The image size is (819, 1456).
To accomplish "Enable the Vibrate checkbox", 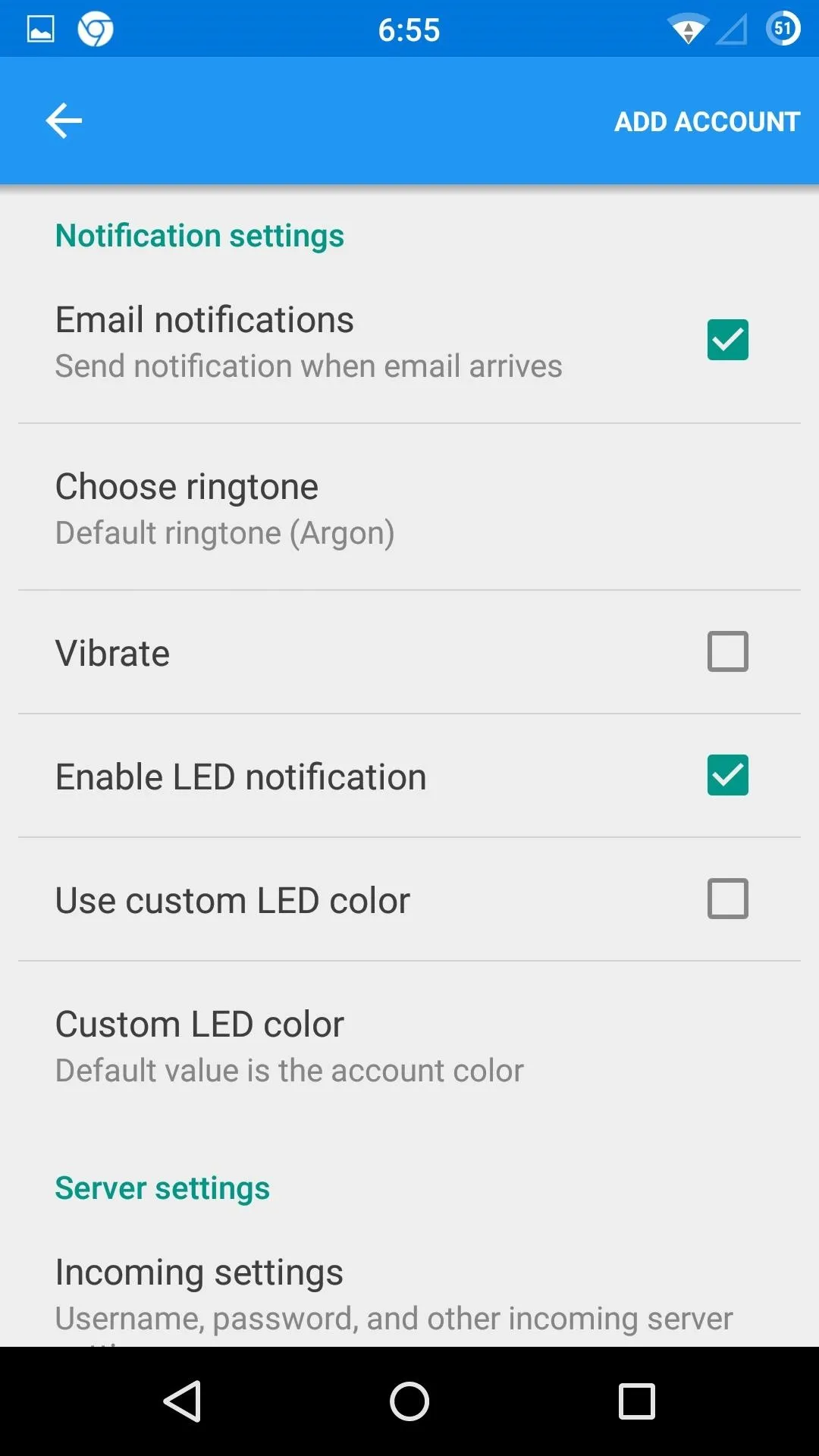I will 727,651.
